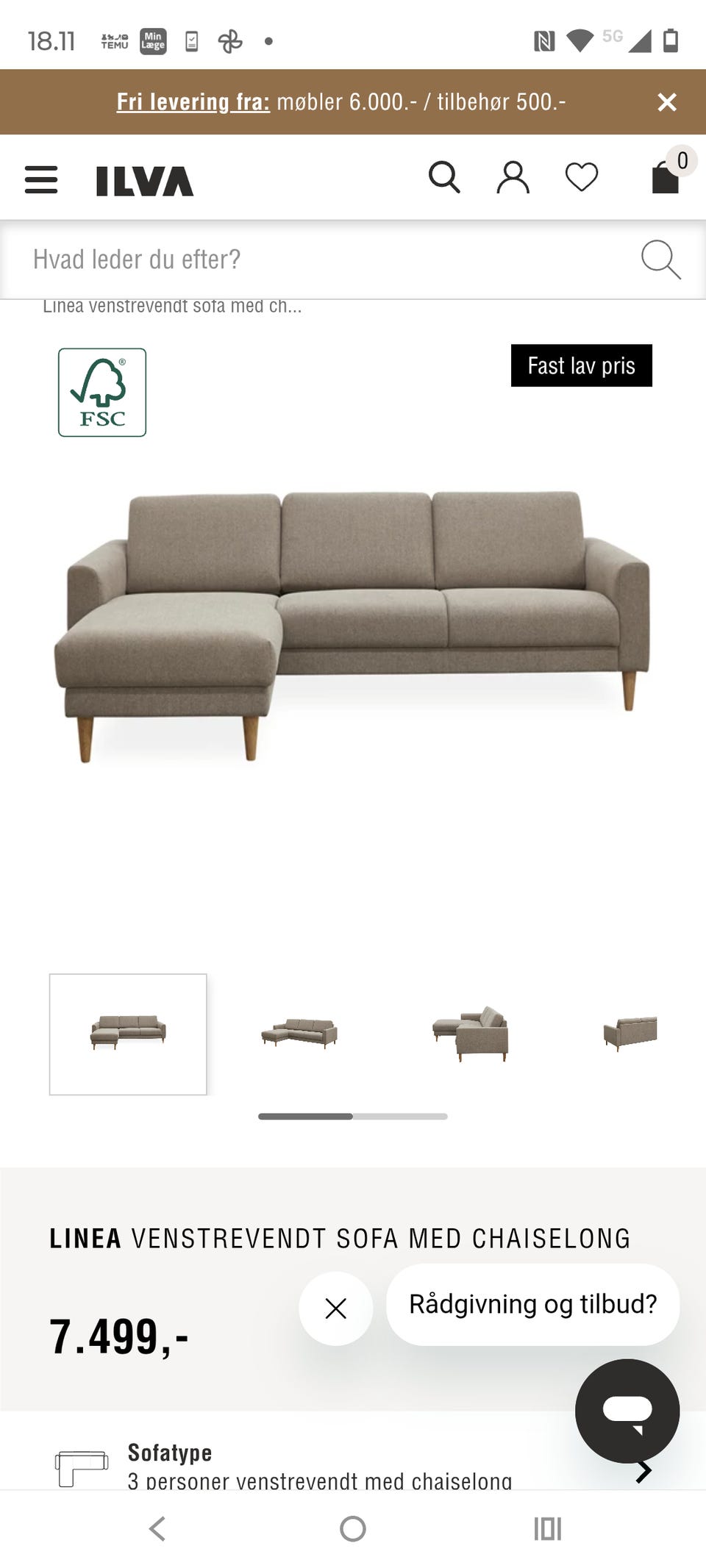The image size is (706, 1568).
Task: Open the chat floating button
Action: click(627, 1411)
